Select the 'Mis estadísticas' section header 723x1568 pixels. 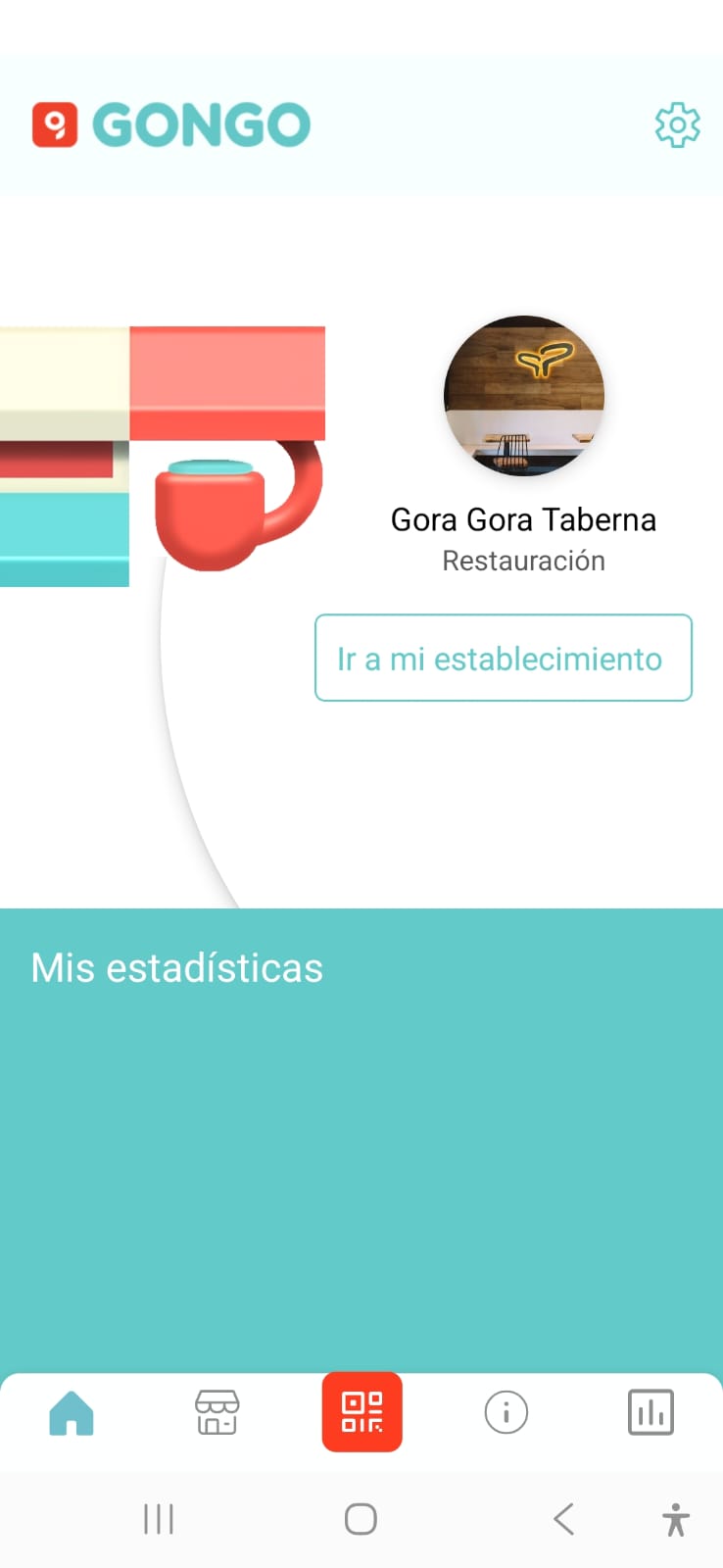[x=177, y=968]
